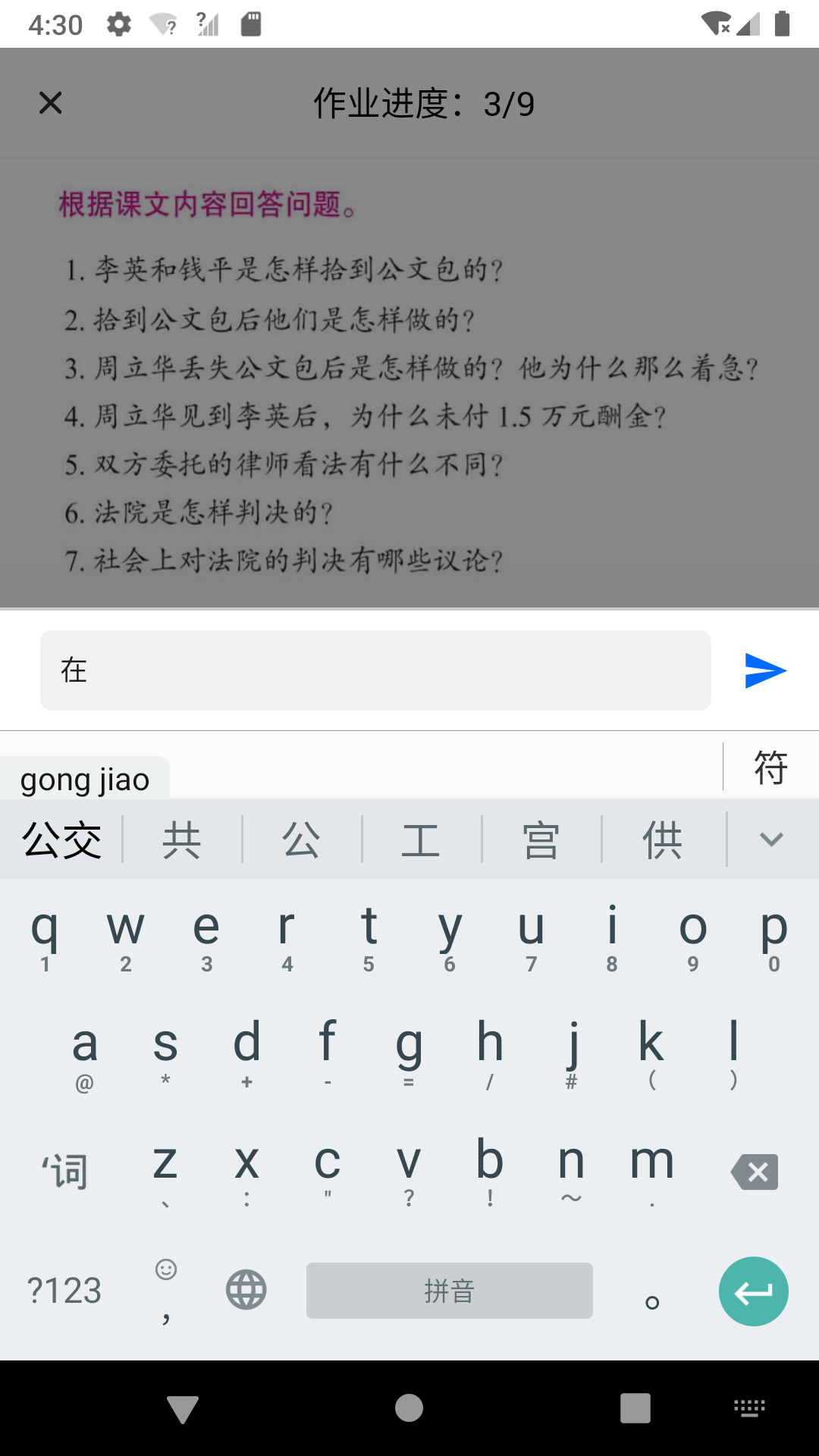Switch keyboard to ?123 numbers layout
The width and height of the screenshot is (819, 1456).
point(64,1291)
